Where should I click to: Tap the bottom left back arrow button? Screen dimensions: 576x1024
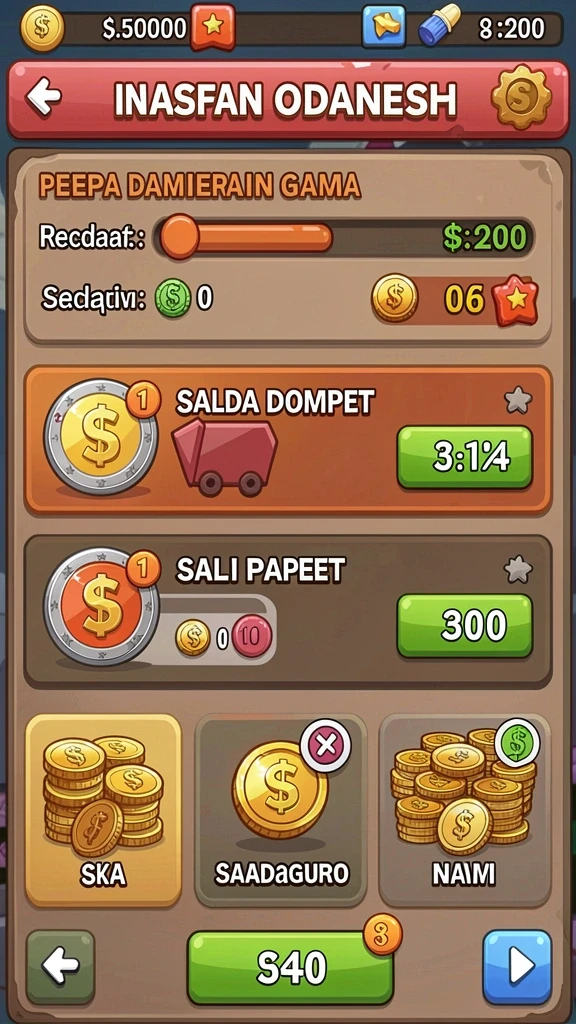pyautogui.click(x=60, y=966)
